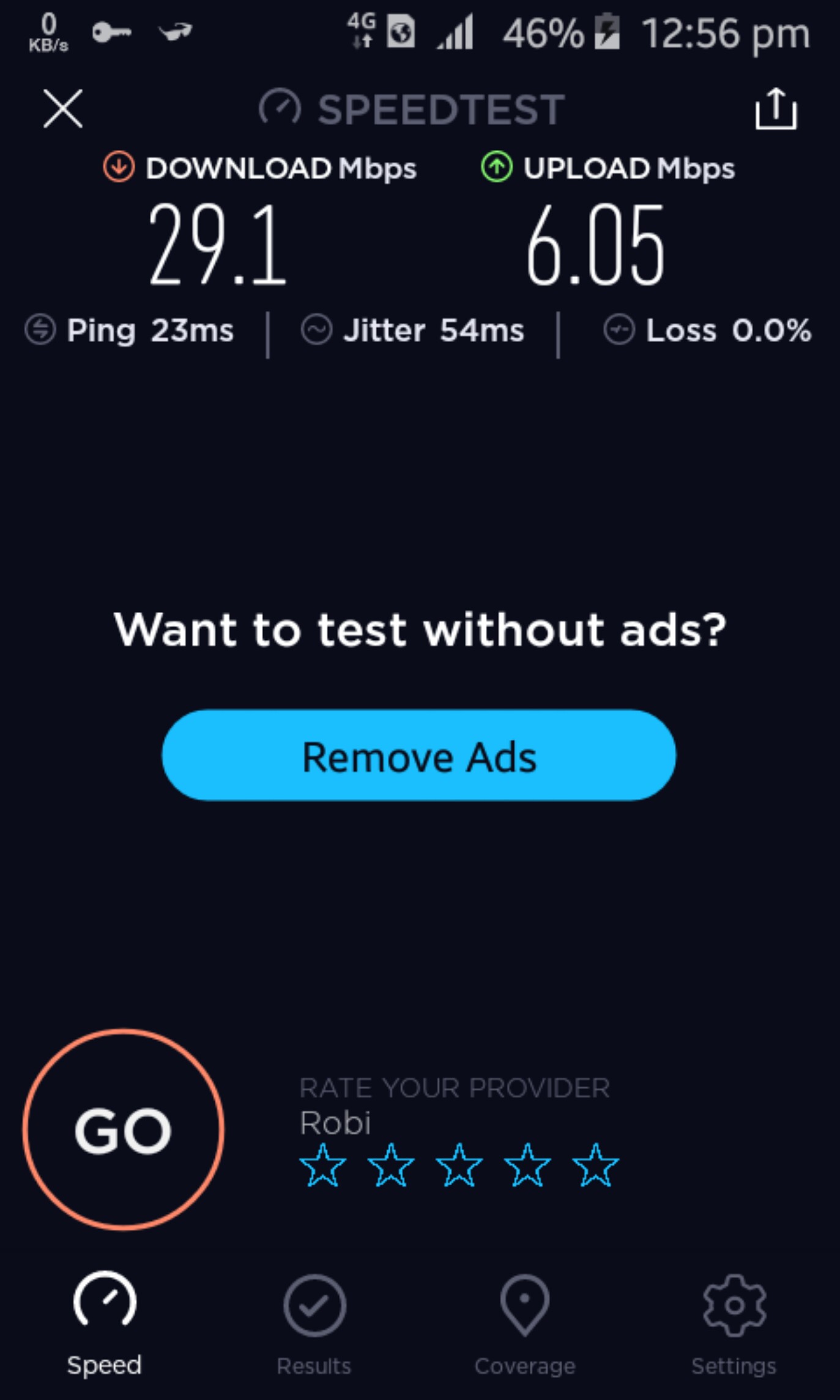Start a new test with GO

click(x=123, y=1130)
